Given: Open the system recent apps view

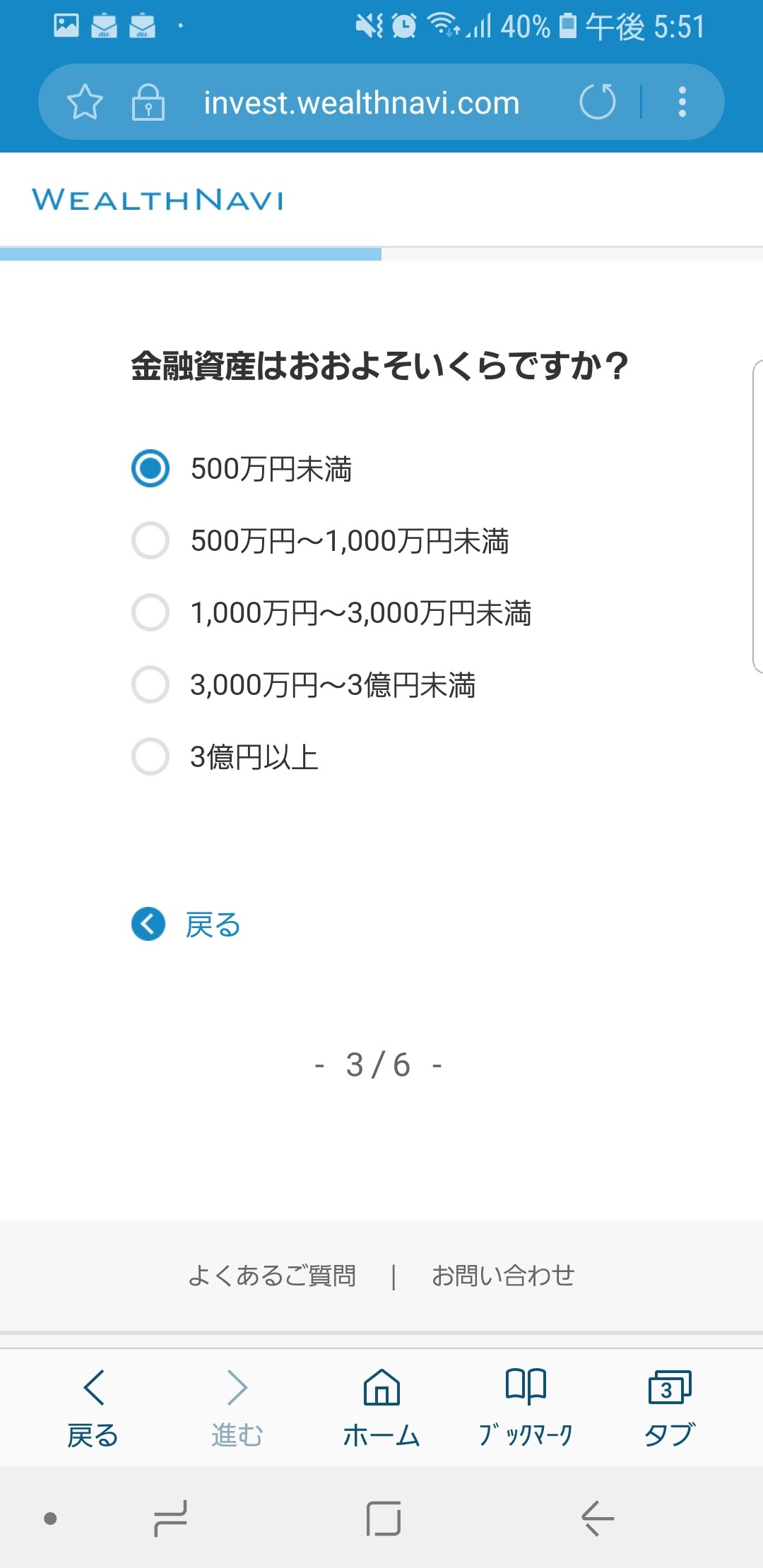Looking at the screenshot, I should [170, 1519].
